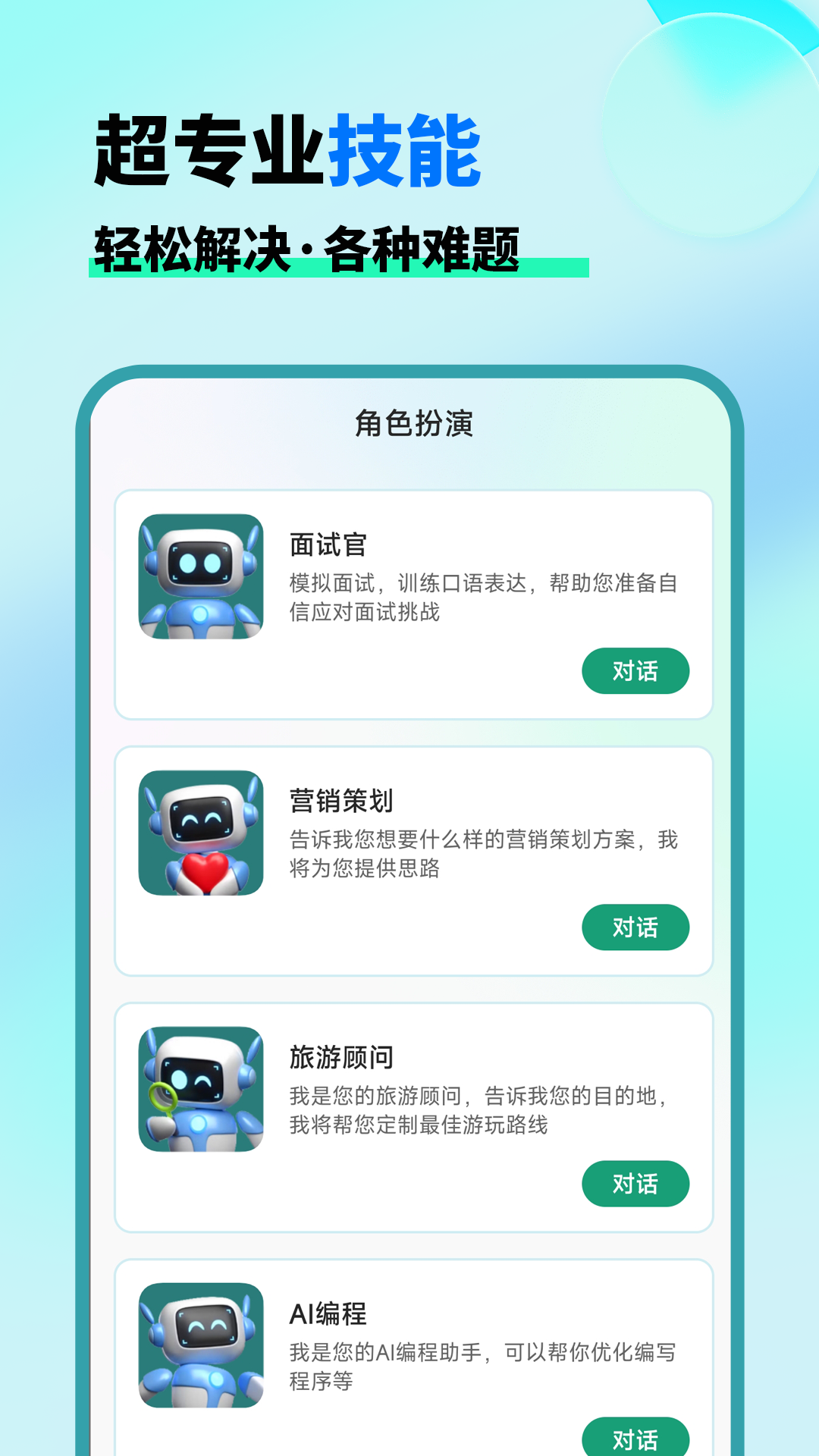Click the 营销策划 robot icon holding a heart
Viewport: 819px width, 1456px height.
tap(201, 834)
